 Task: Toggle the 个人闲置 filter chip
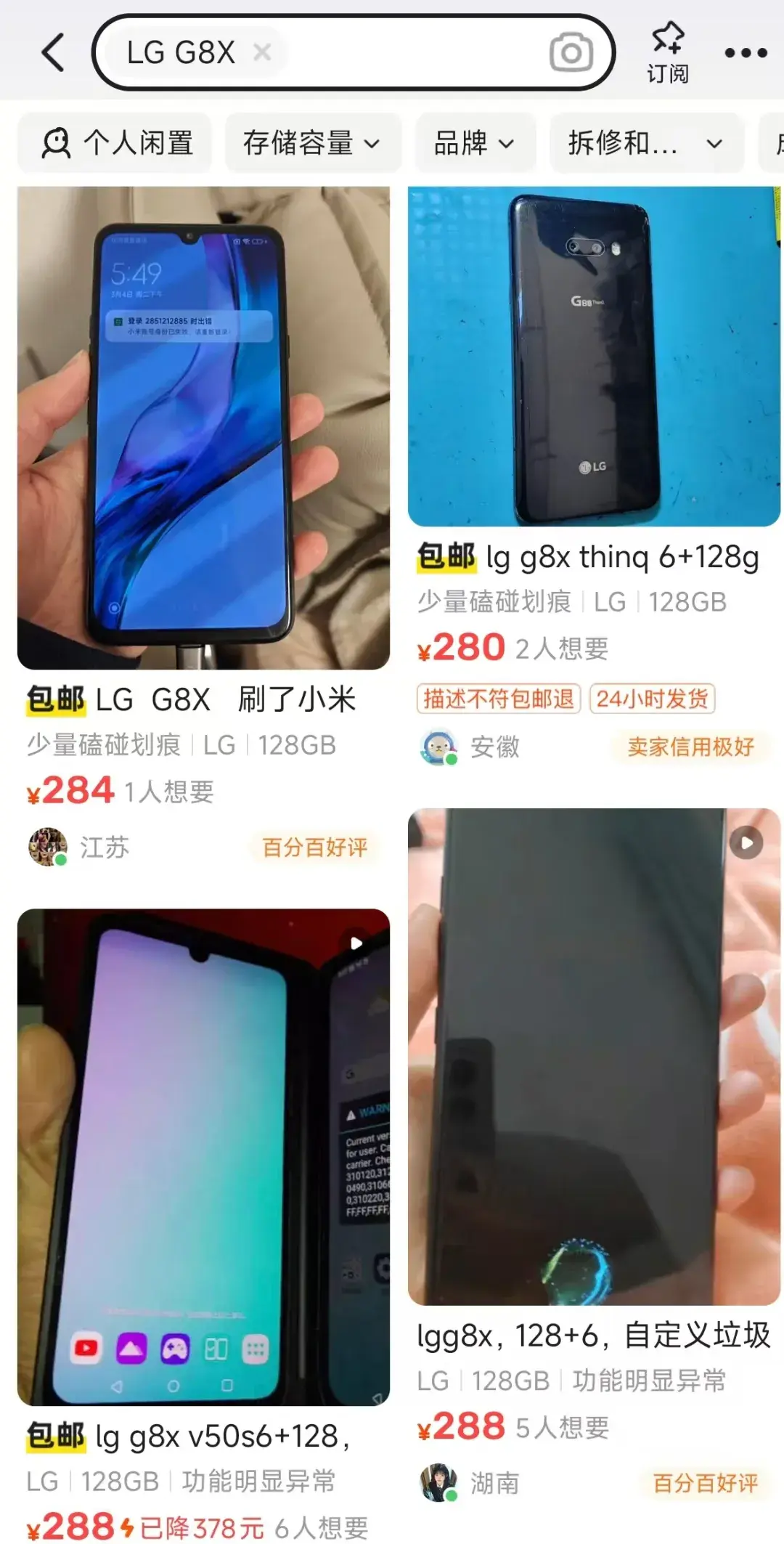(x=114, y=143)
